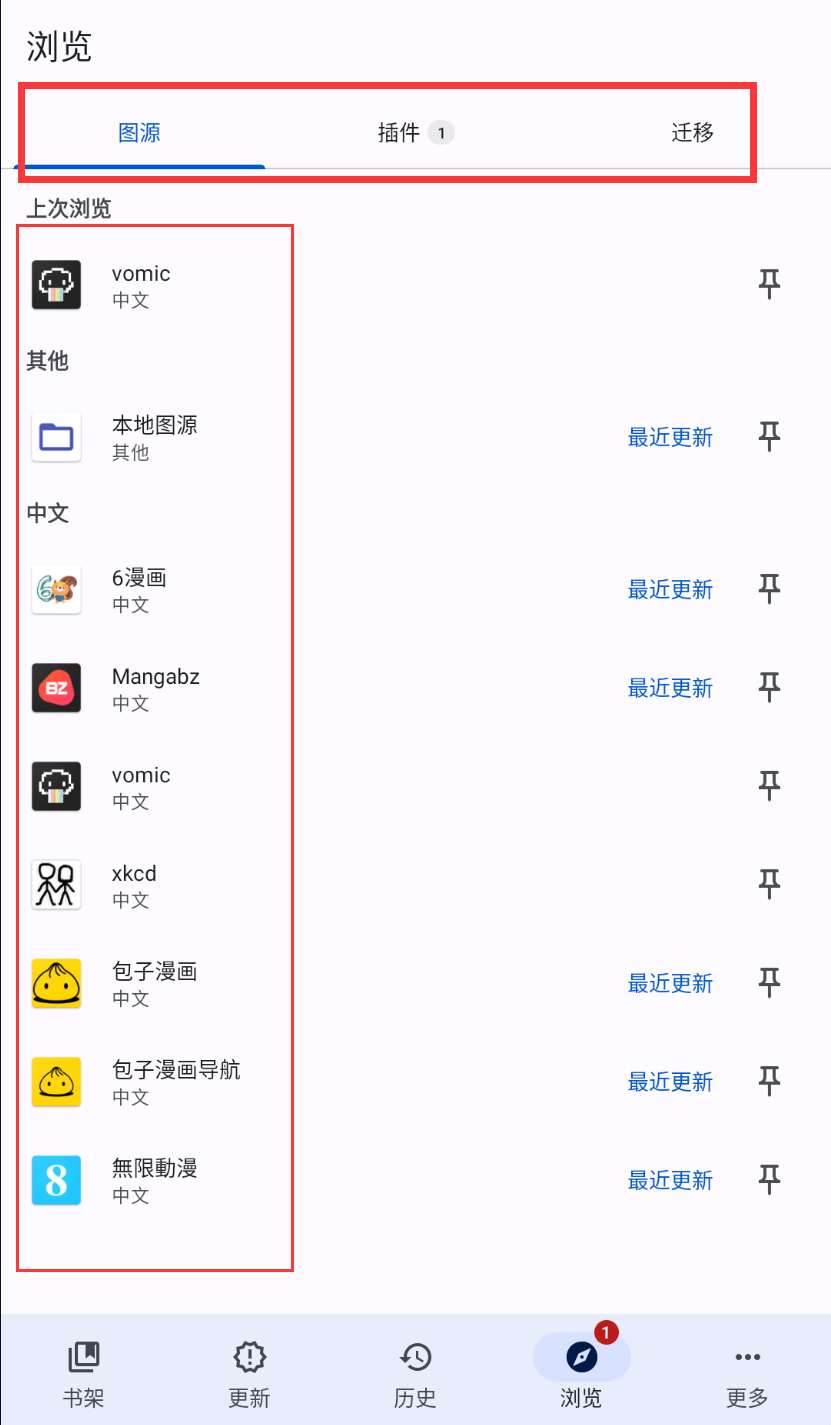Screen dimensions: 831x1425
Task: Tap 最近更新 for 本地图源
Action: tap(669, 437)
